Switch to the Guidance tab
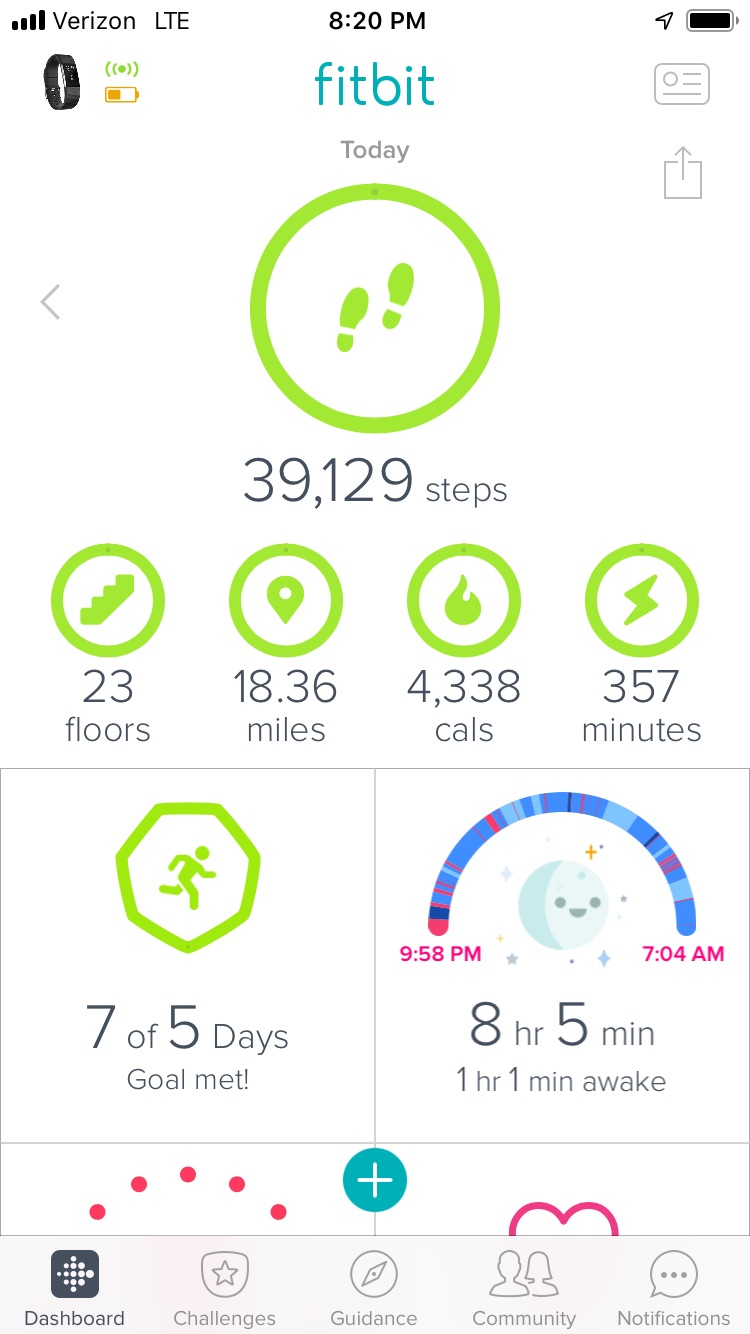Image resolution: width=750 pixels, height=1334 pixels. pos(374,1289)
